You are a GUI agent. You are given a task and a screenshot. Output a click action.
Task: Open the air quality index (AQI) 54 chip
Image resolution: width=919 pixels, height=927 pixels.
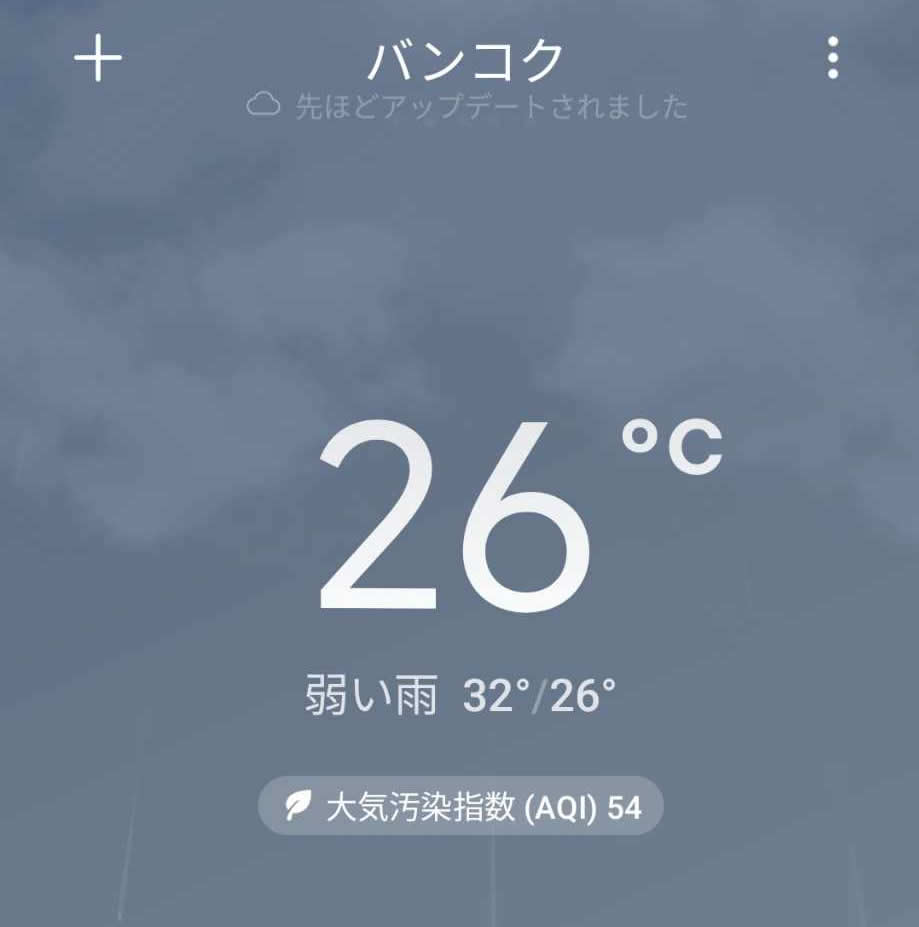coord(461,806)
